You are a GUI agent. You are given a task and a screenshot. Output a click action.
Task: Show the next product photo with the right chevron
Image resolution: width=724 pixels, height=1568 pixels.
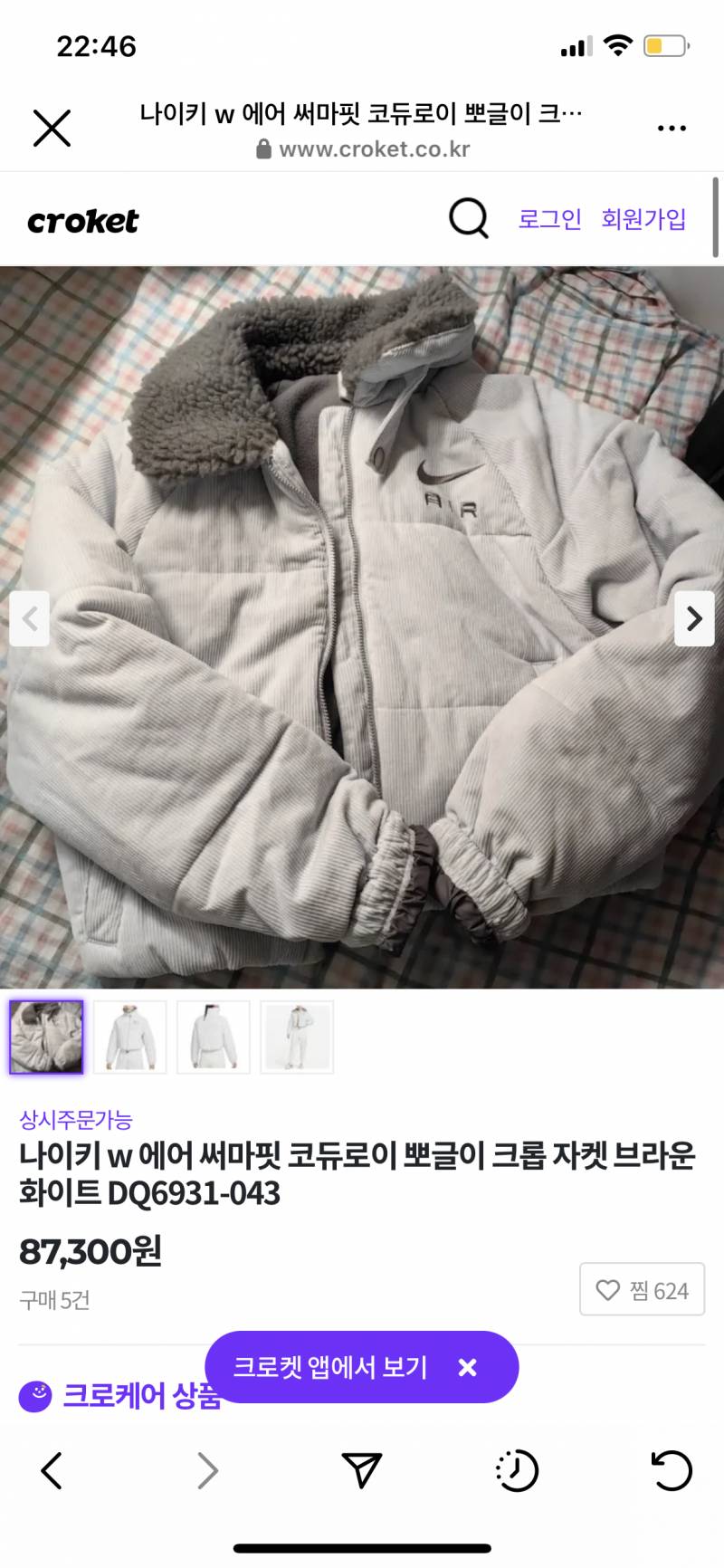pos(694,618)
